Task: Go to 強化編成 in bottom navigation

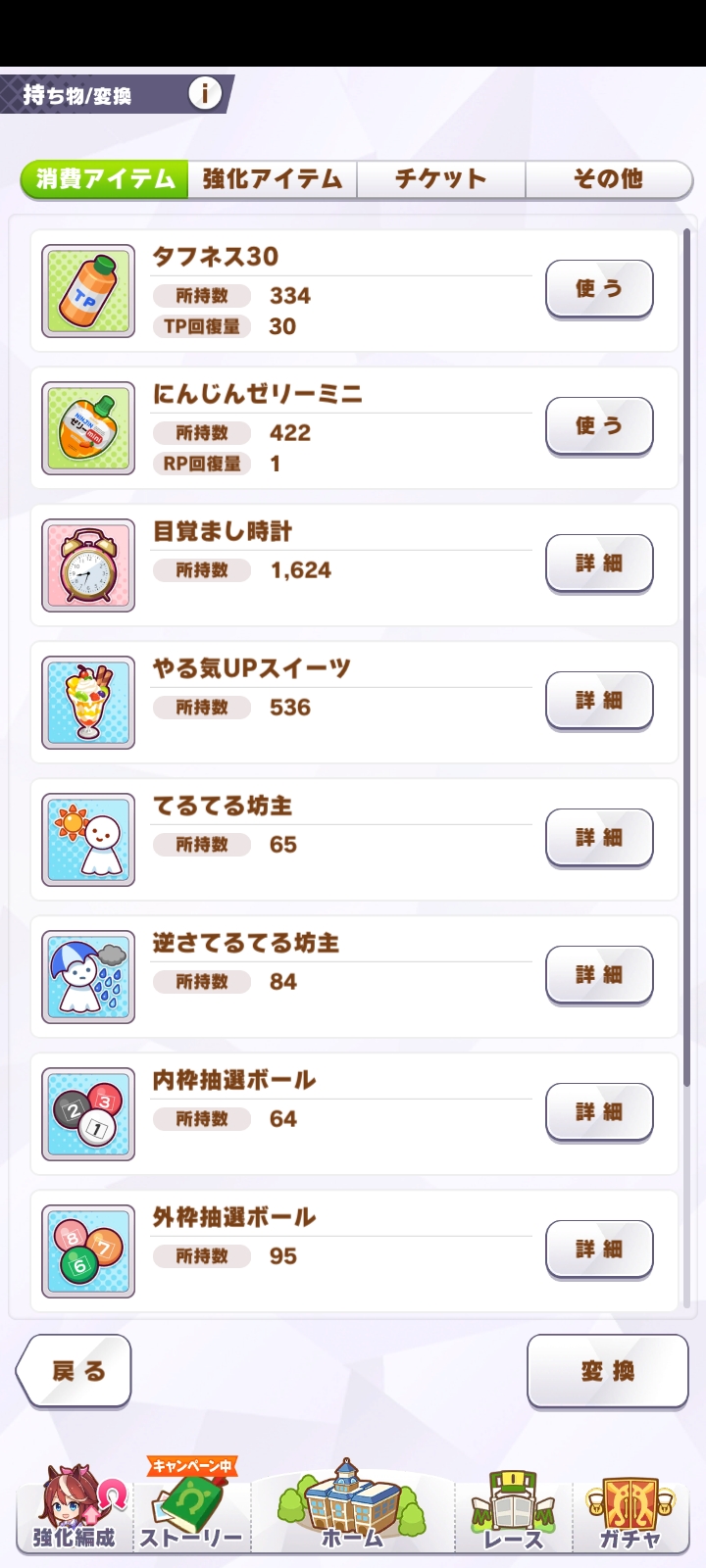Action: [75, 1509]
